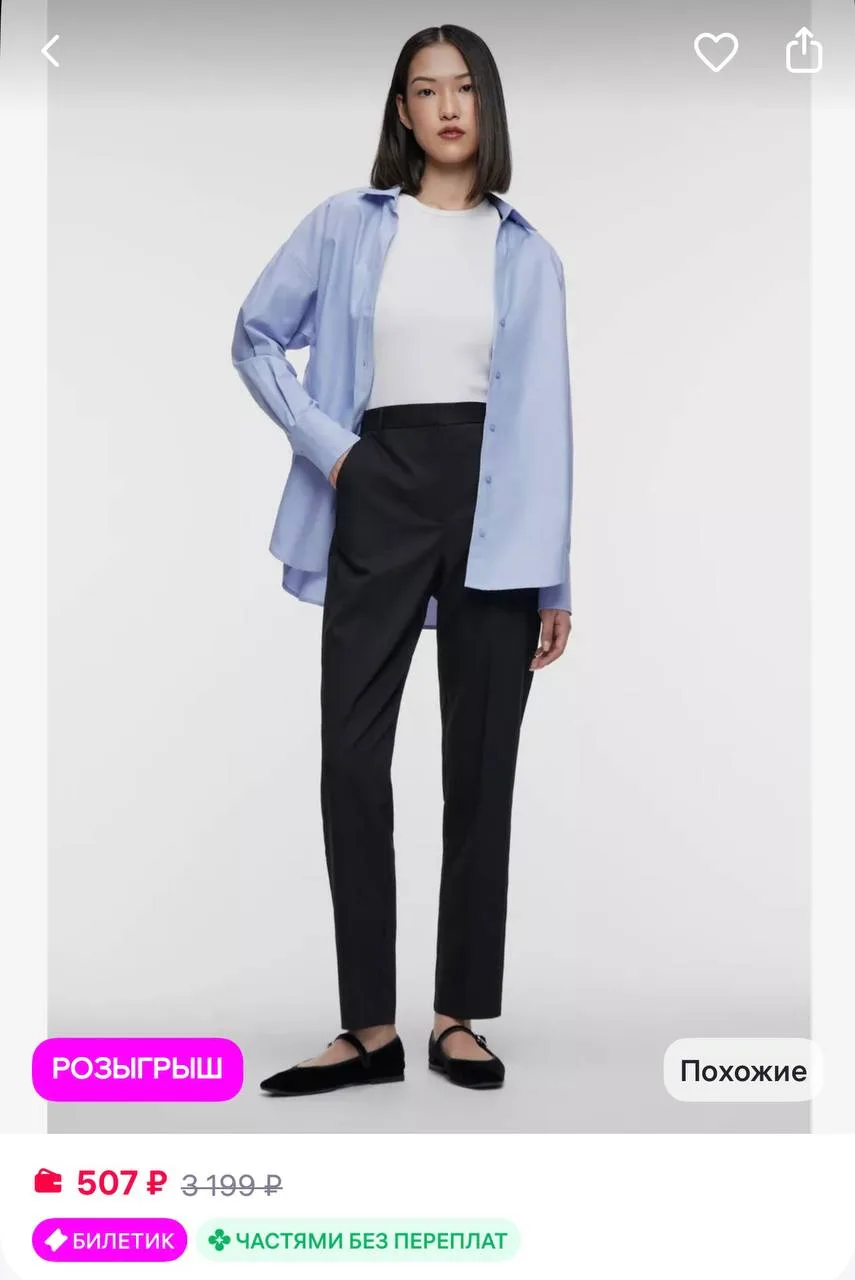Open the product photo full screen

point(428,560)
